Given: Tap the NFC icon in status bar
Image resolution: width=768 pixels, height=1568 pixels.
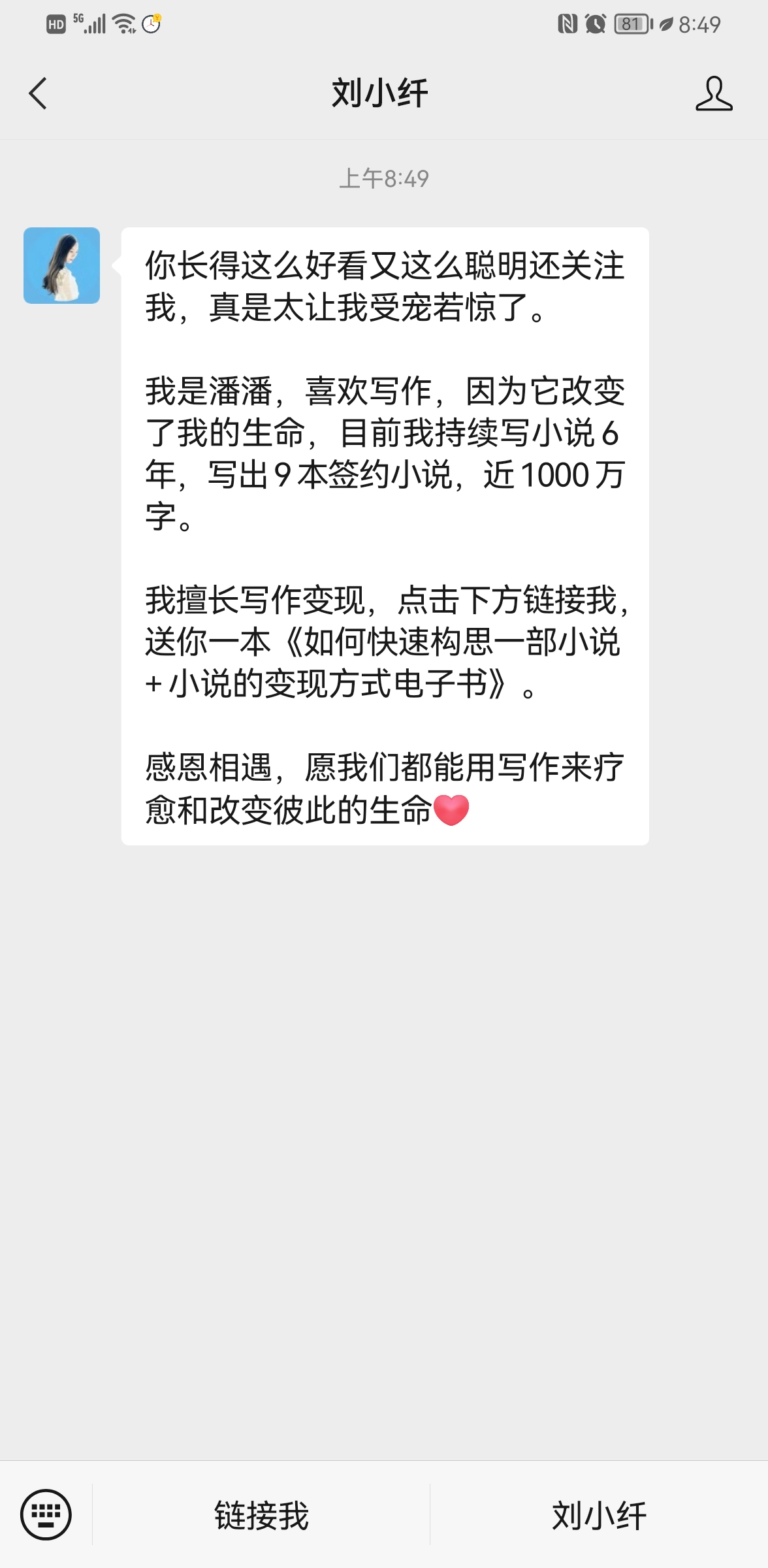Looking at the screenshot, I should point(568,22).
